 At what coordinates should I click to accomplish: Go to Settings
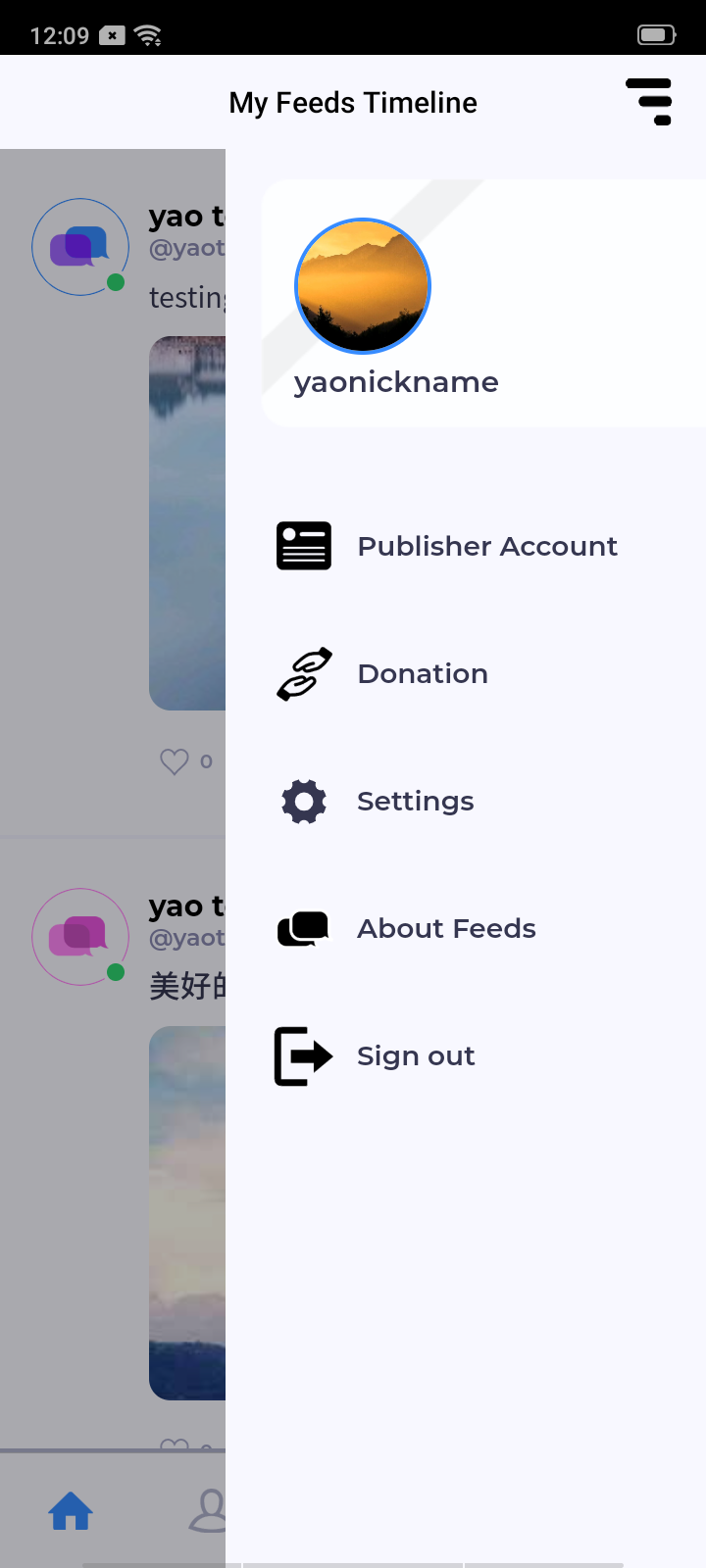415,802
